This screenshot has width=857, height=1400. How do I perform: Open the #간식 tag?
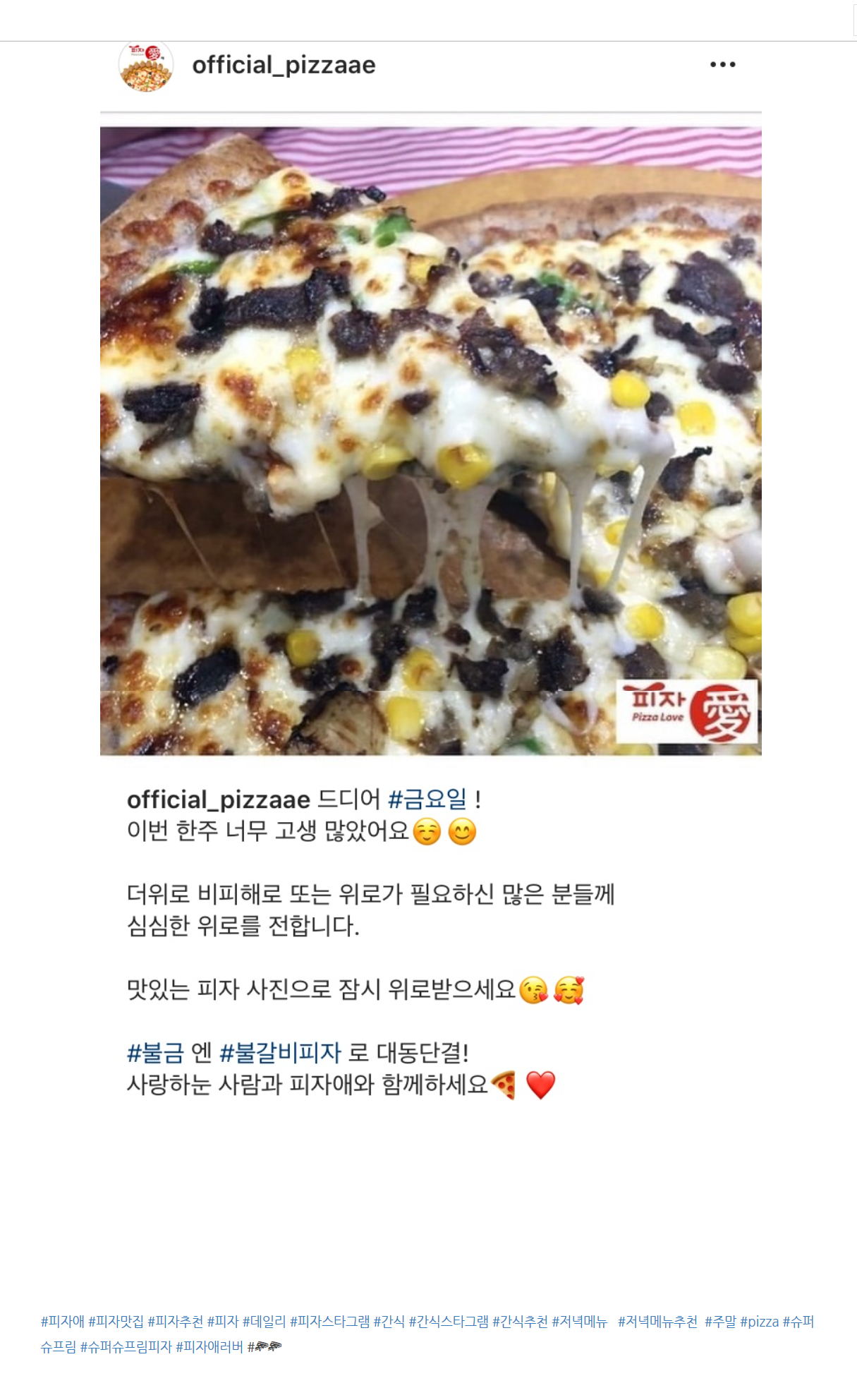pyautogui.click(x=389, y=1322)
